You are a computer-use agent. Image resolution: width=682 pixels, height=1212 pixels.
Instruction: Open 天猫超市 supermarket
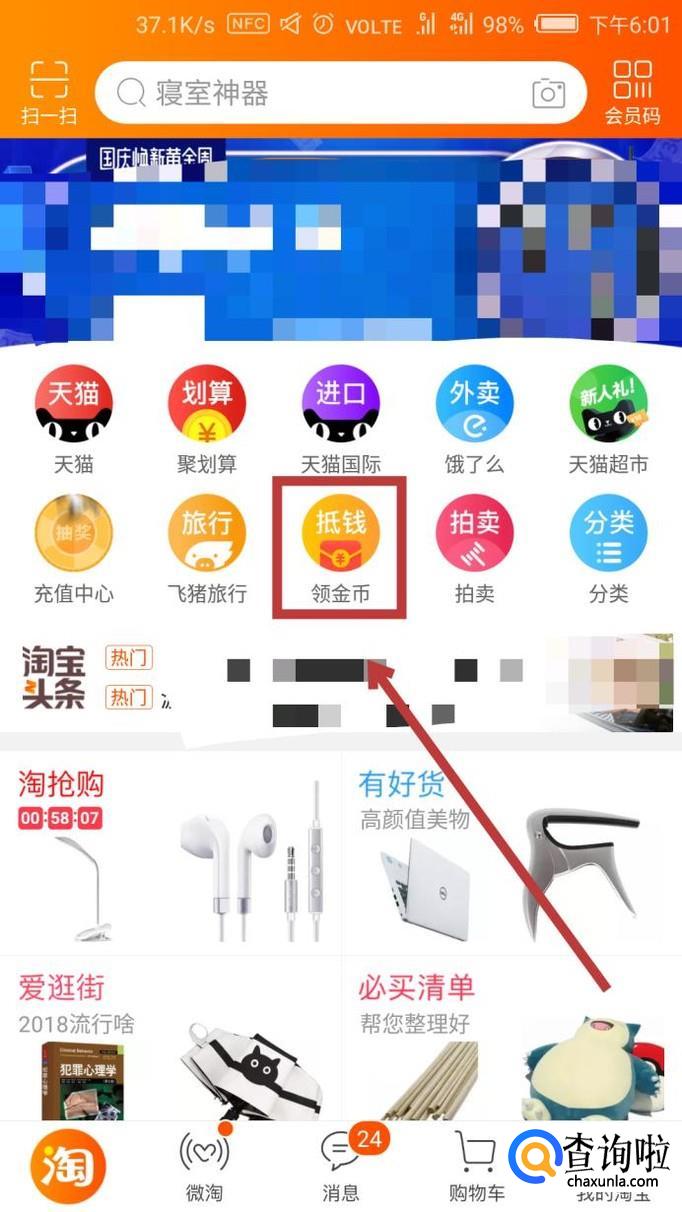tap(608, 419)
